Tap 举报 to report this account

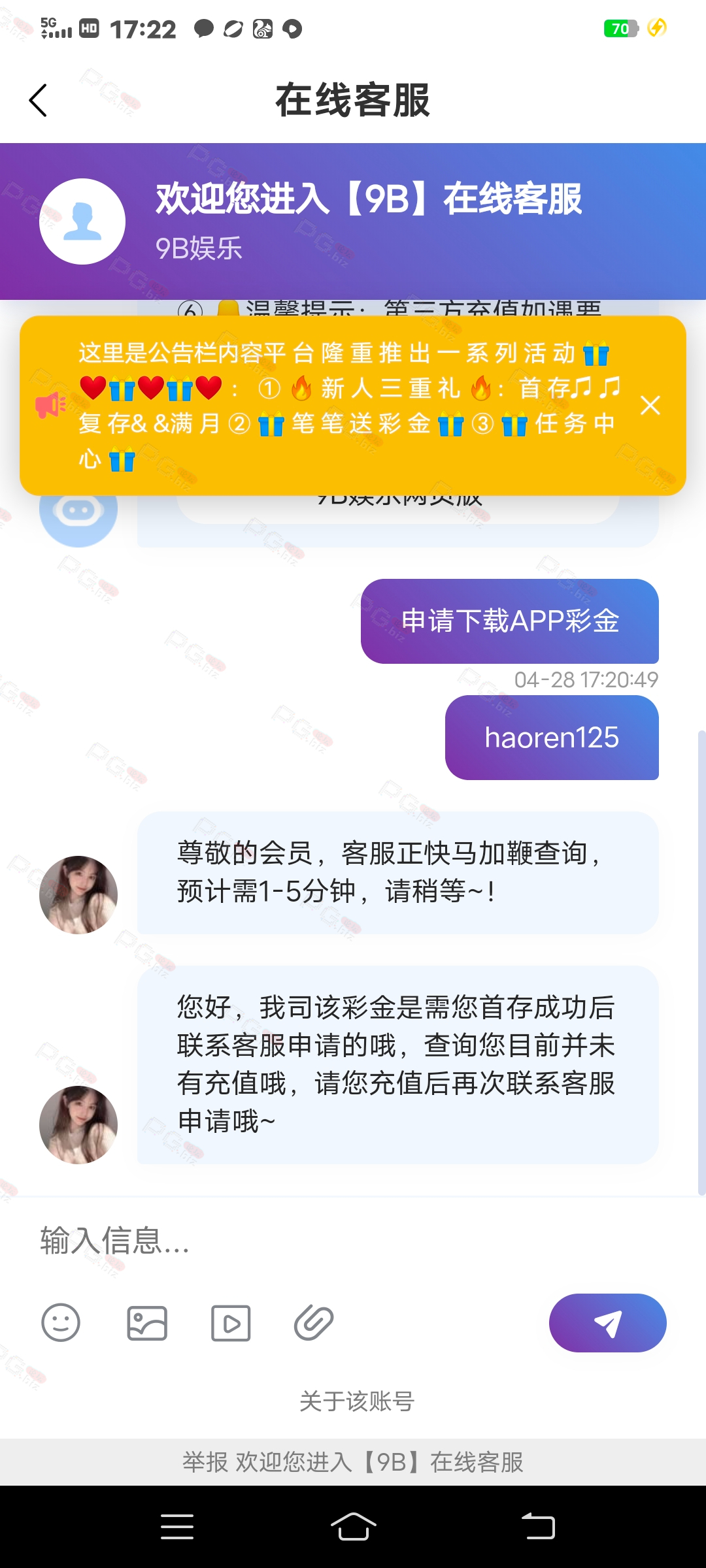tap(205, 1462)
